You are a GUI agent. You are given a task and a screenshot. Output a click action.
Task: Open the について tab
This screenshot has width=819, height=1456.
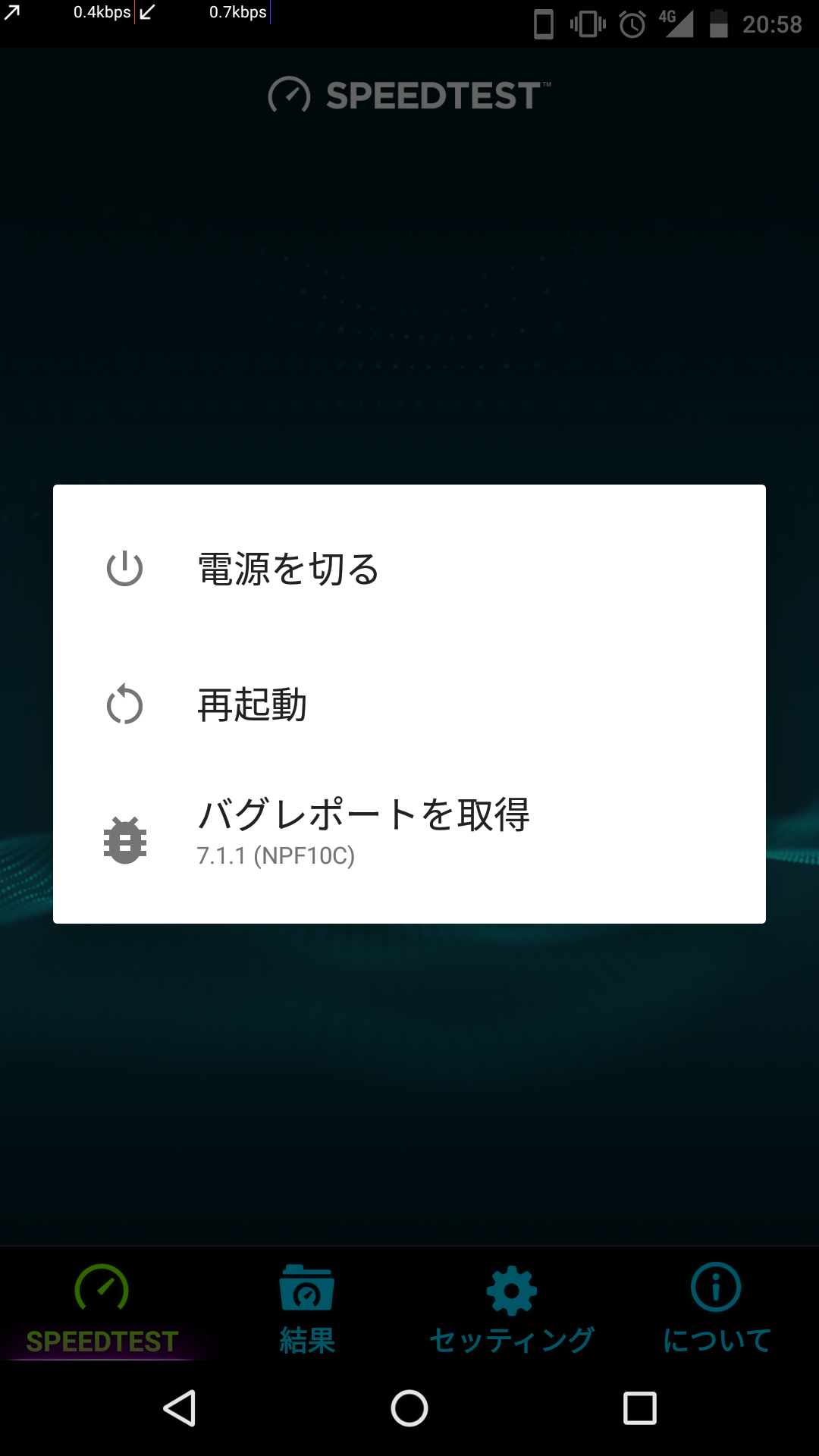[x=717, y=1309]
